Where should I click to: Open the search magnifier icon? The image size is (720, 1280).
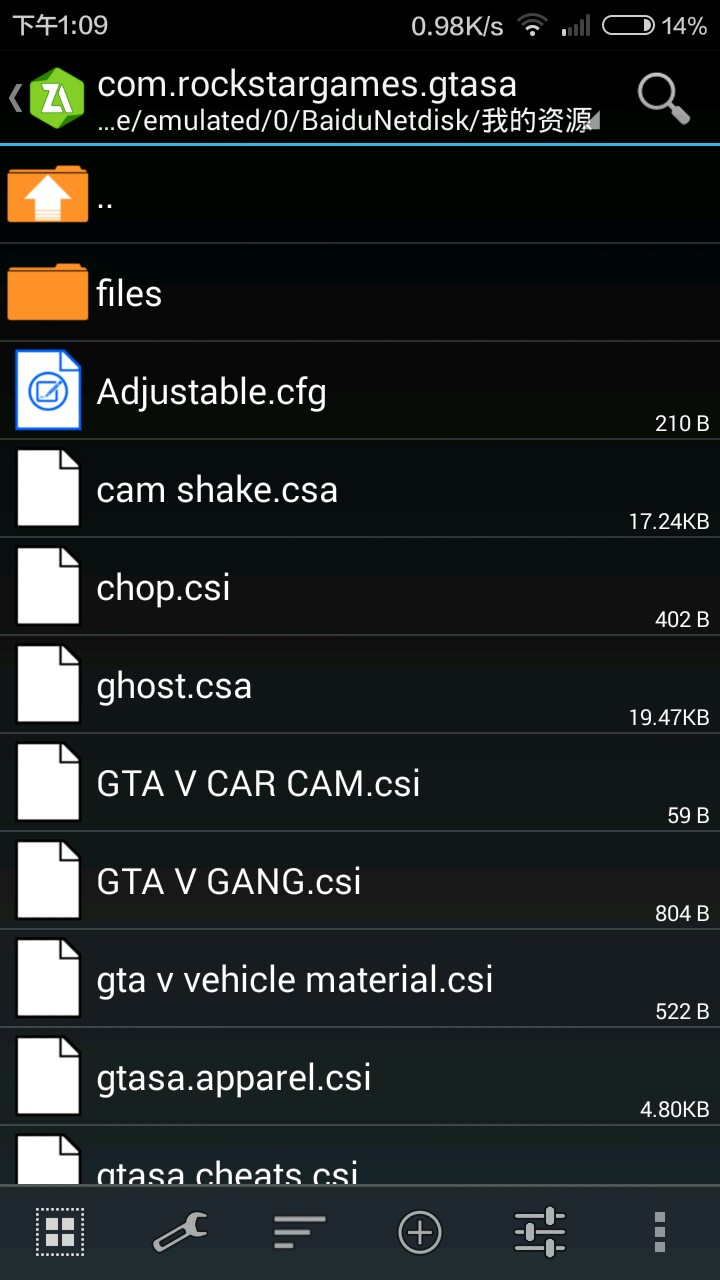(x=663, y=97)
